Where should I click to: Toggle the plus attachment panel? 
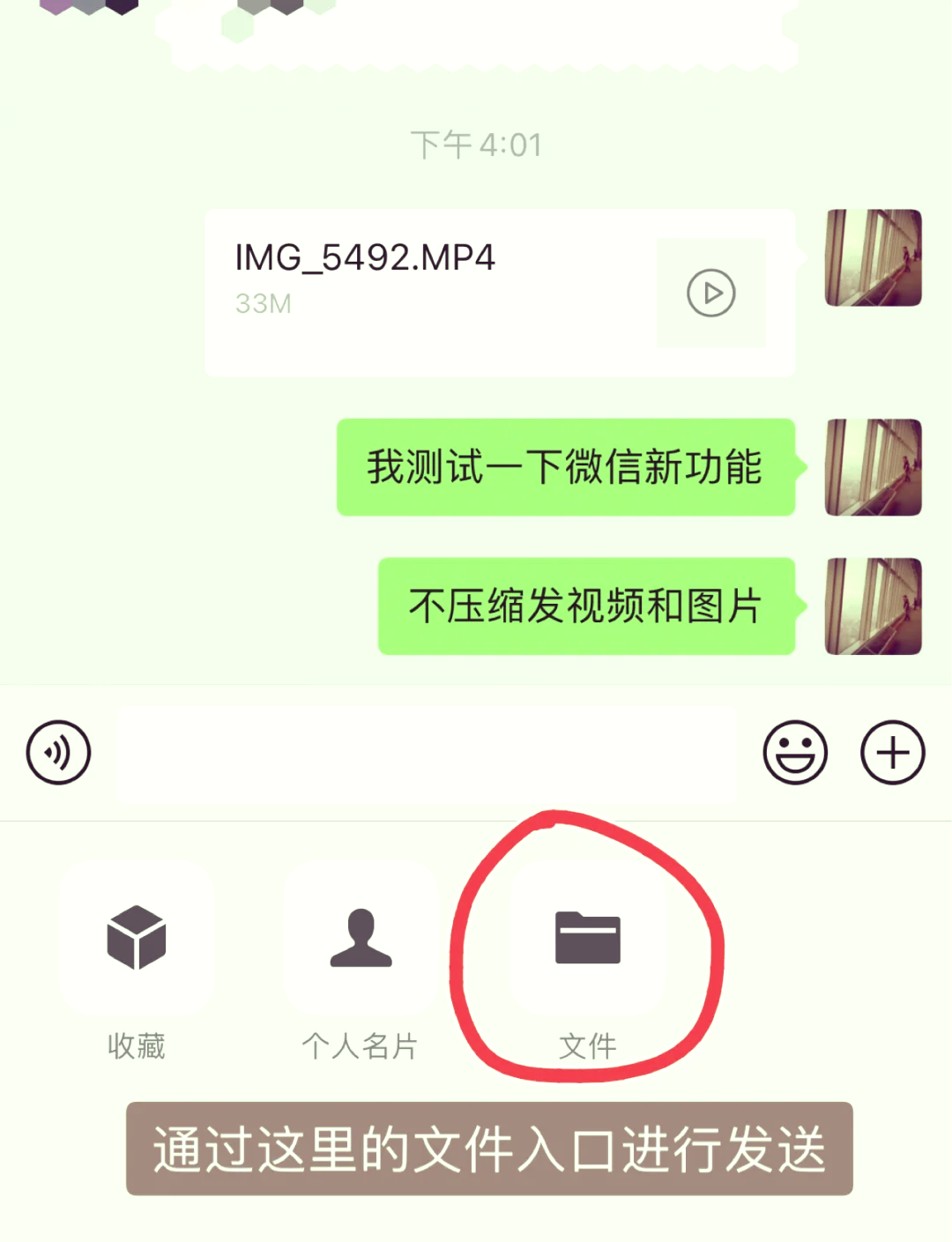(892, 753)
